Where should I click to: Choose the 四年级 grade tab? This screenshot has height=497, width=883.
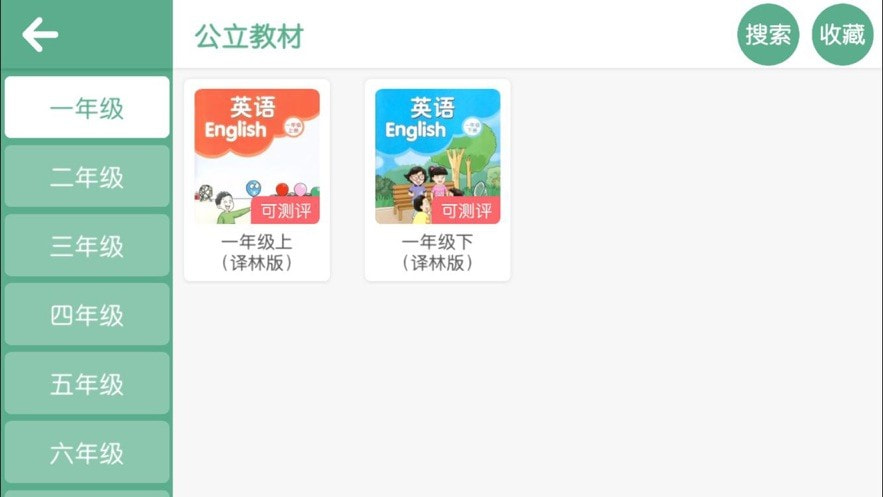coord(87,315)
